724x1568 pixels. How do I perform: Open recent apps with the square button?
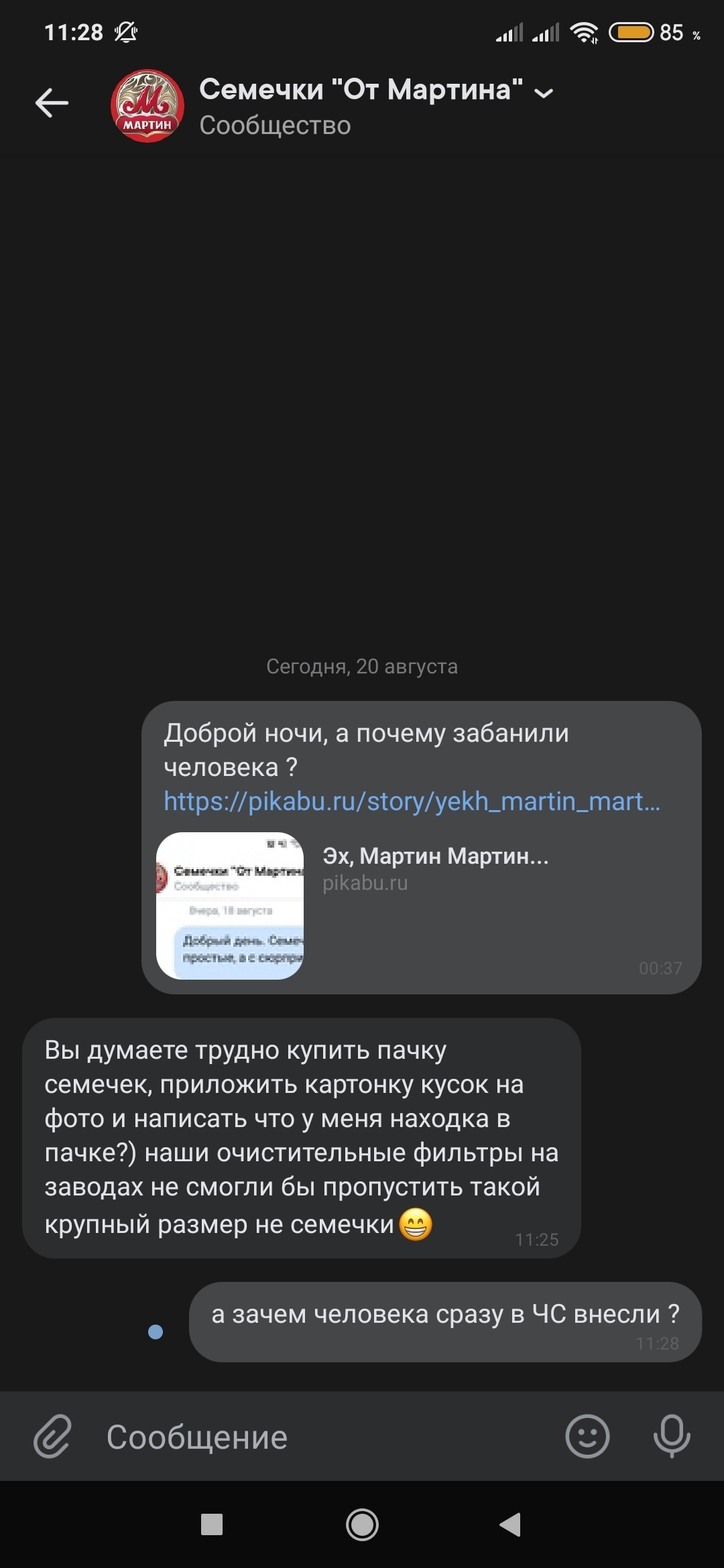pos(212,1524)
